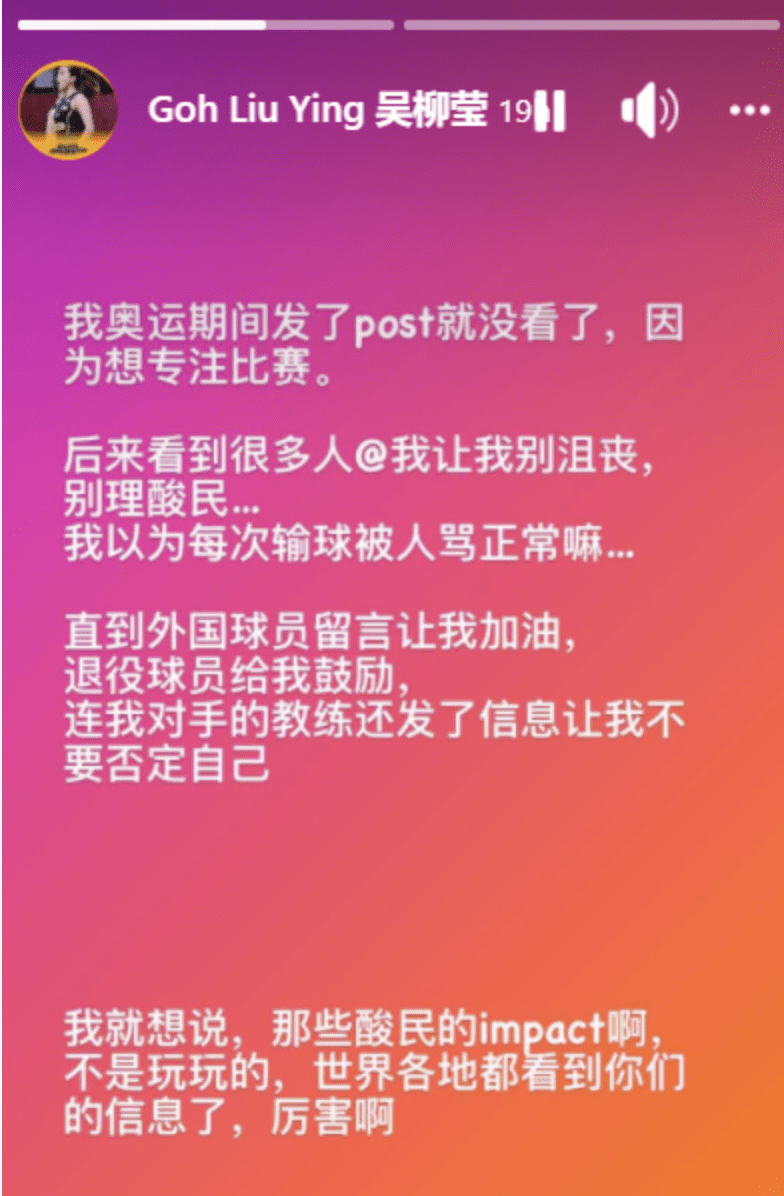Open Goh Liu Ying's profile picture
This screenshot has height=1196, width=784.
click(68, 109)
